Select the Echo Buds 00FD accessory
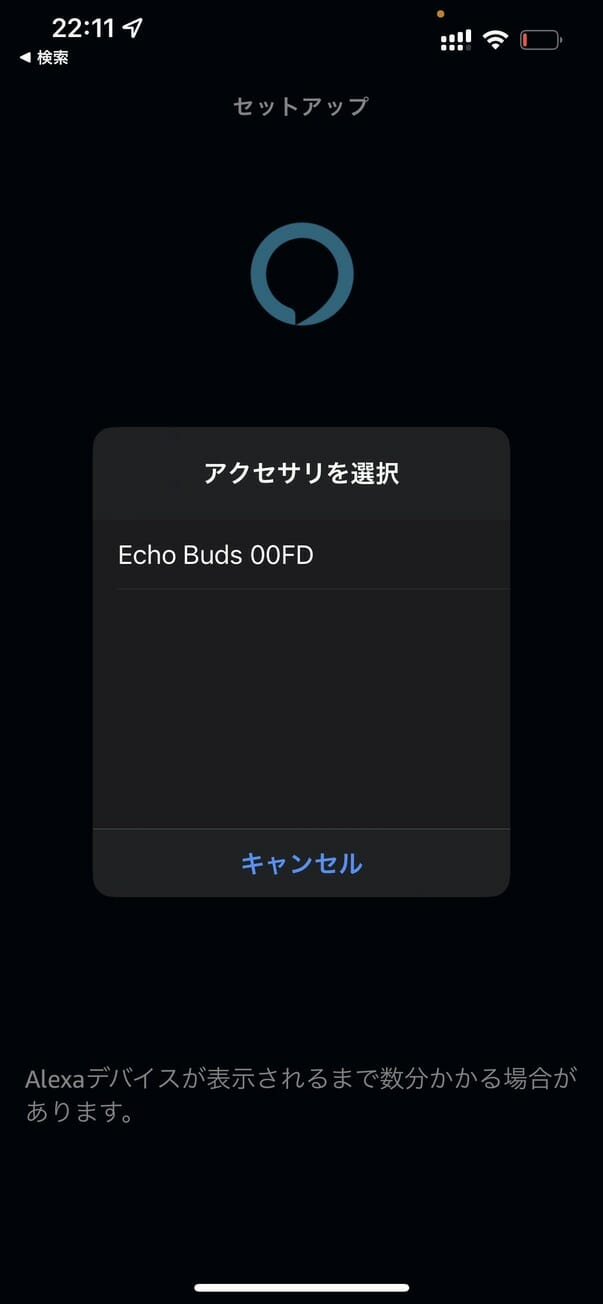Image resolution: width=603 pixels, height=1304 pixels. click(x=301, y=554)
